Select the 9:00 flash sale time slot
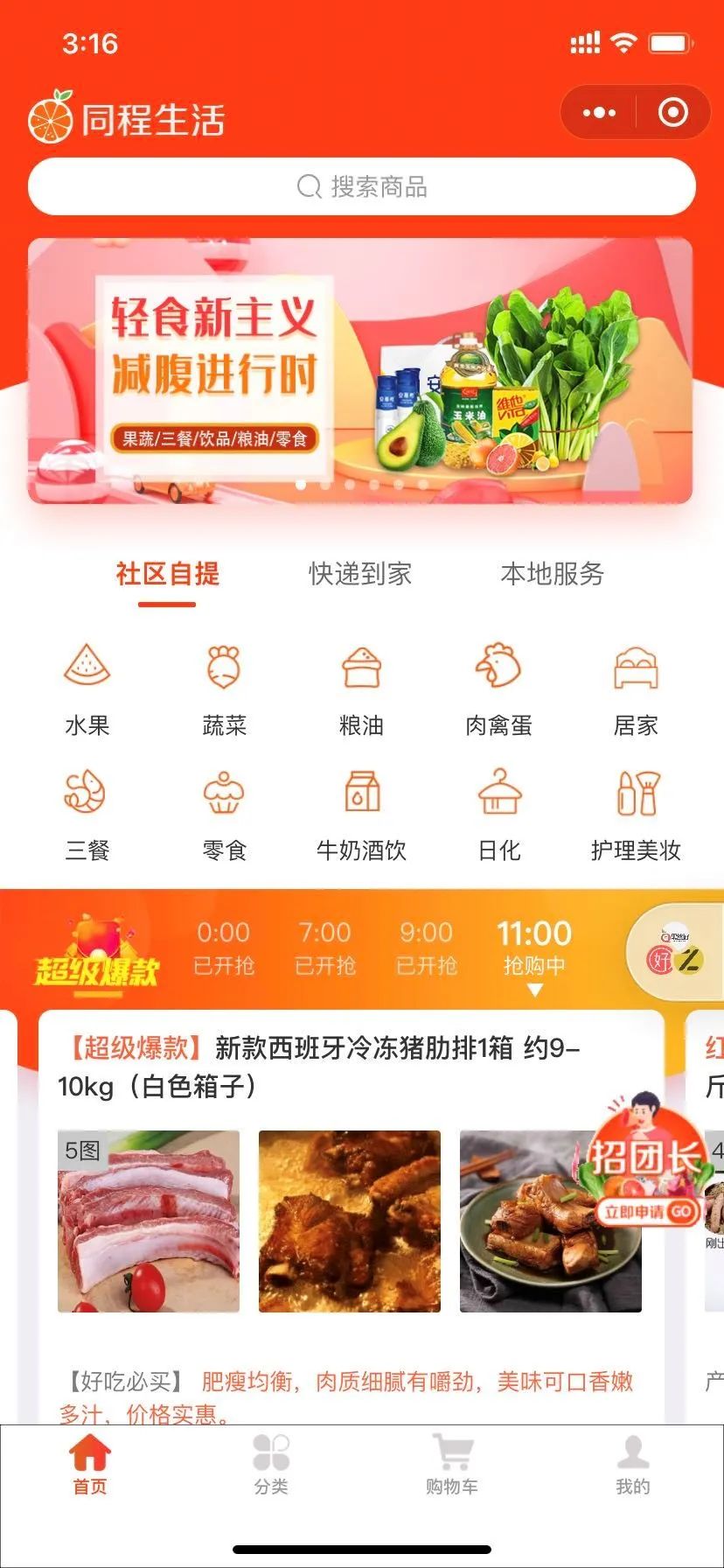Image resolution: width=724 pixels, height=1568 pixels. click(x=427, y=947)
